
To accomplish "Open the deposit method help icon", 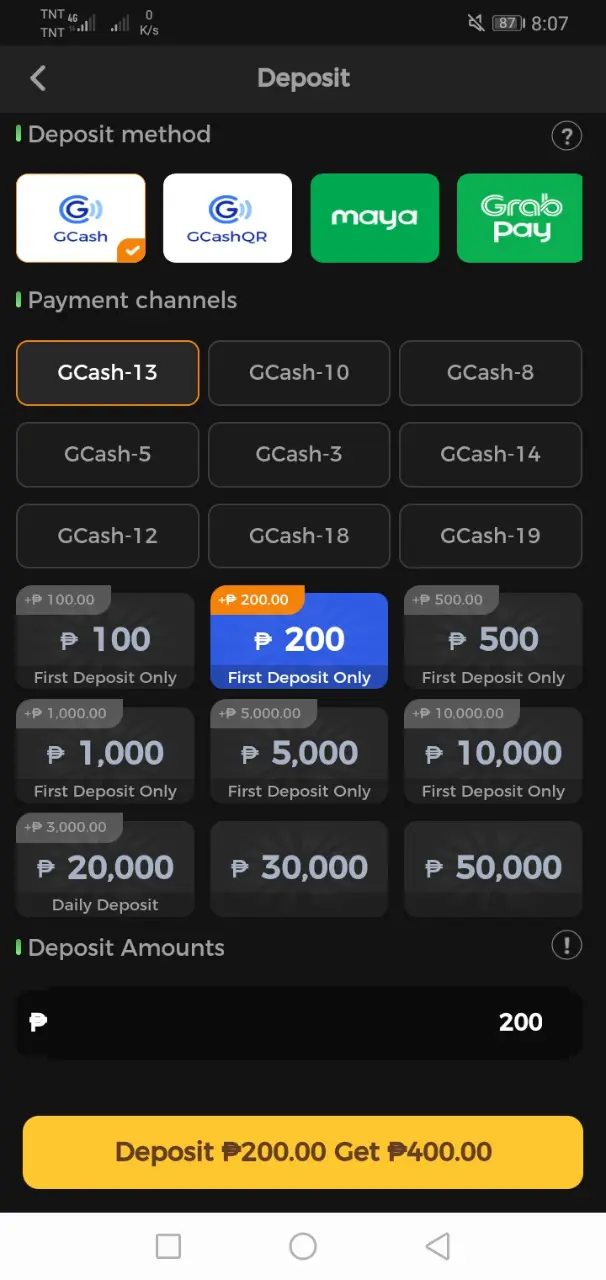I will (566, 136).
